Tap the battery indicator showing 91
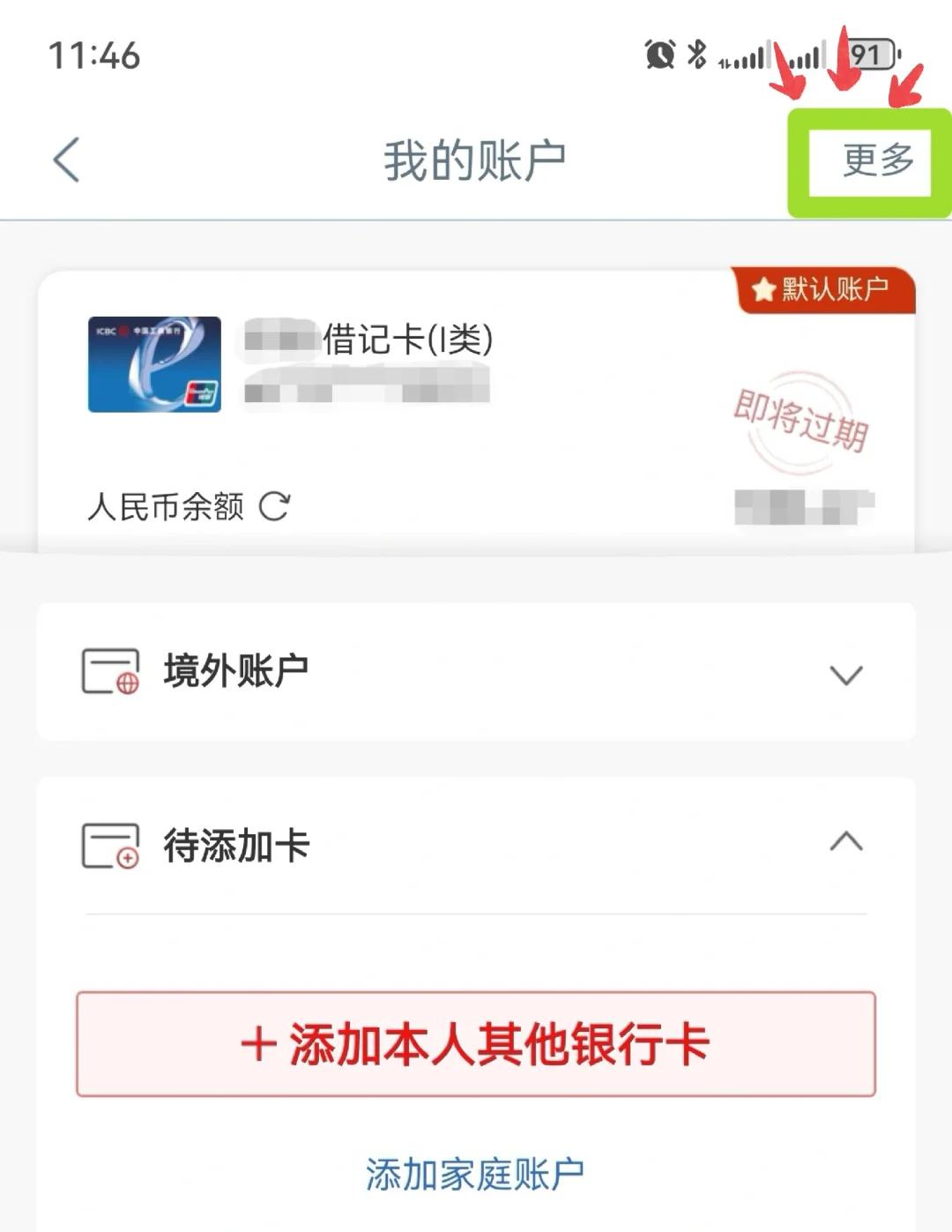This screenshot has width=952, height=1232. click(x=867, y=55)
